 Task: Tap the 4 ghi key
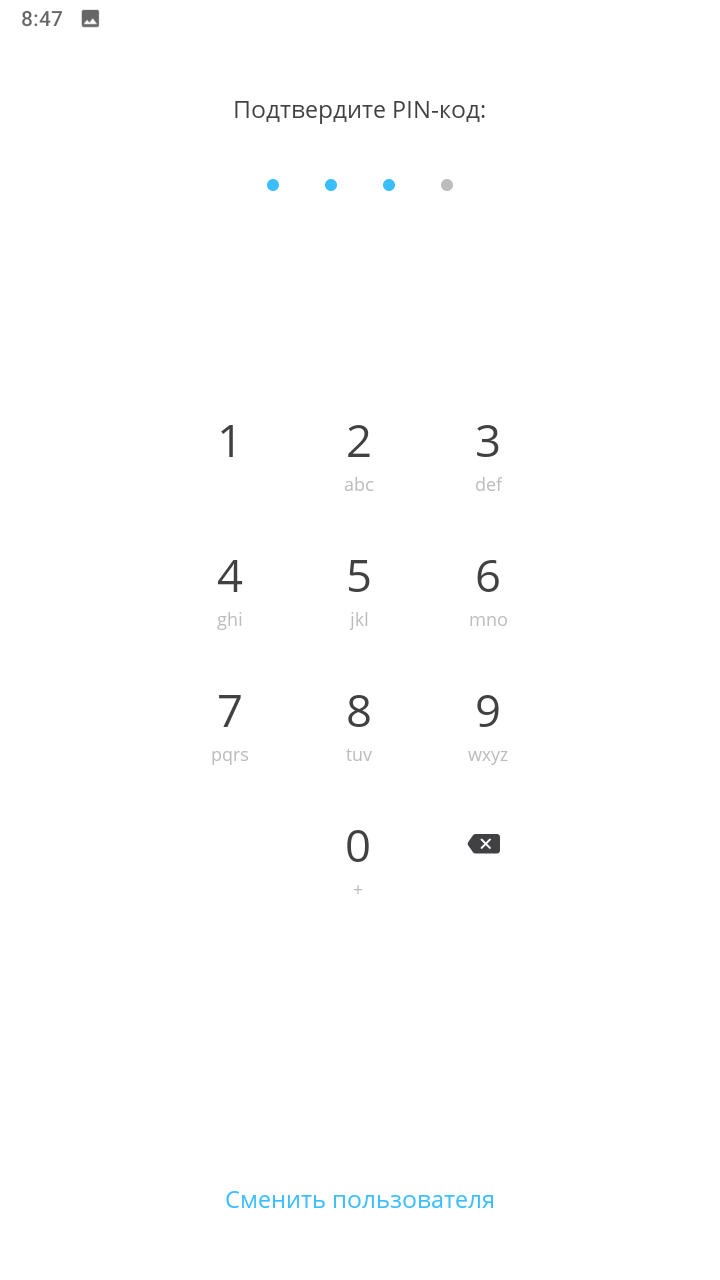(230, 590)
